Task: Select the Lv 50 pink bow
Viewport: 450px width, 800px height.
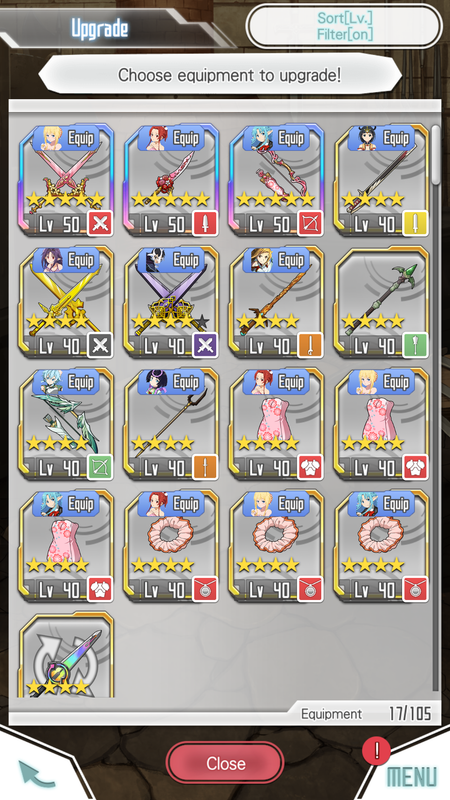Action: (x=276, y=181)
